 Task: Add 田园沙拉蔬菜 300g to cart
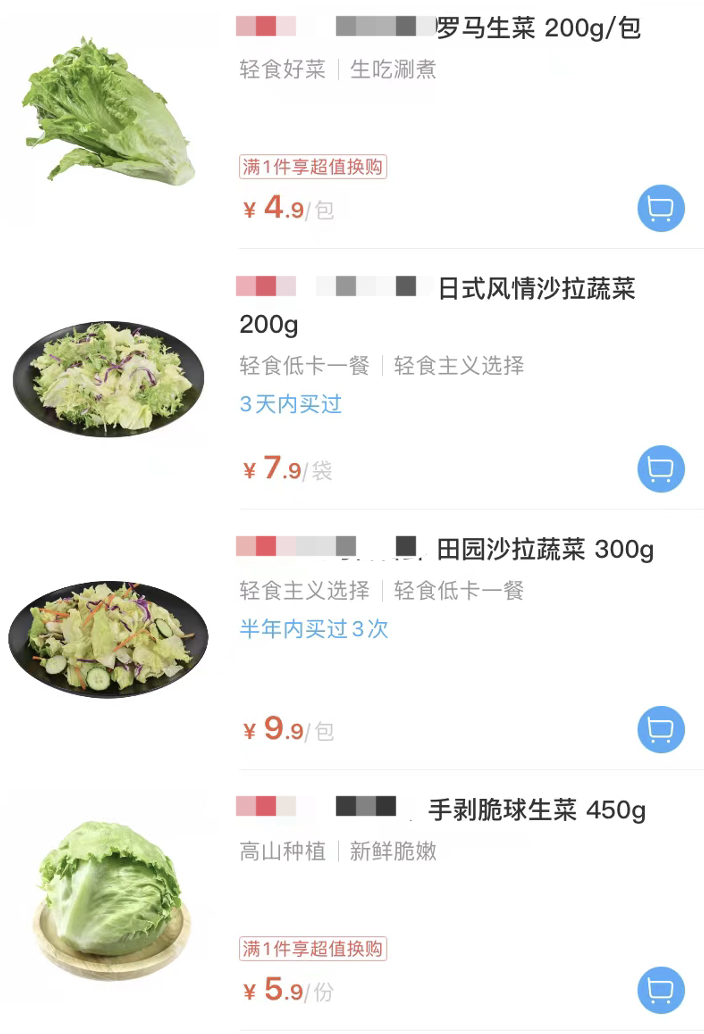[x=661, y=730]
